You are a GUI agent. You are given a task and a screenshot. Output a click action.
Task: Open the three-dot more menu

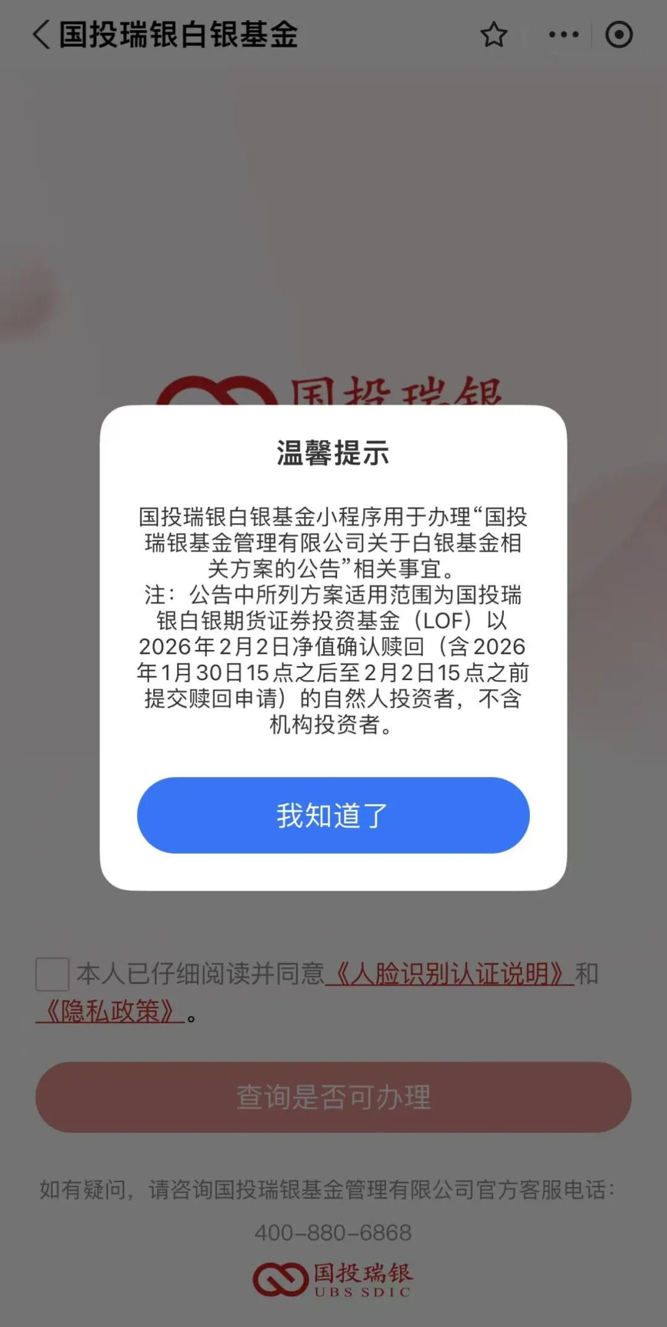click(563, 35)
